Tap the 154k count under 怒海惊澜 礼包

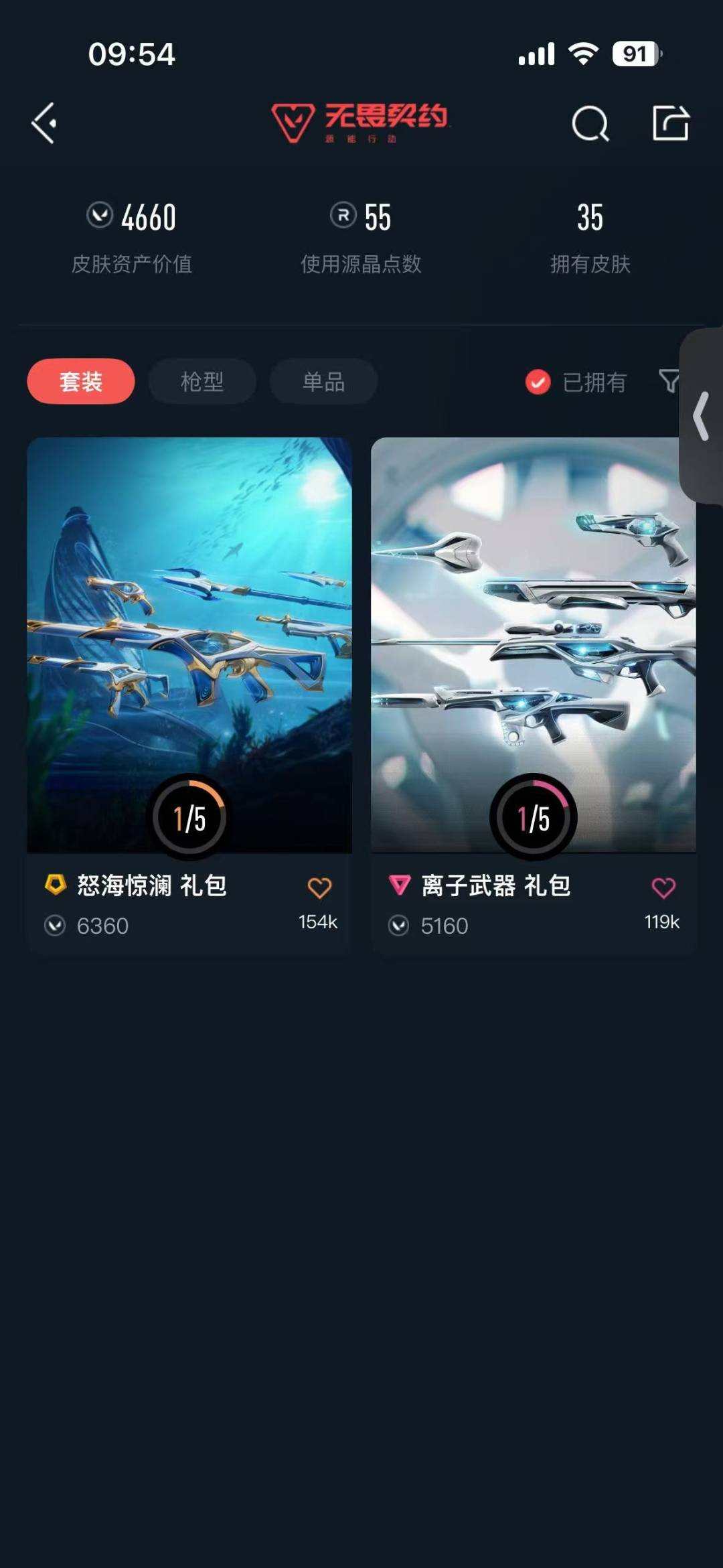coord(317,922)
